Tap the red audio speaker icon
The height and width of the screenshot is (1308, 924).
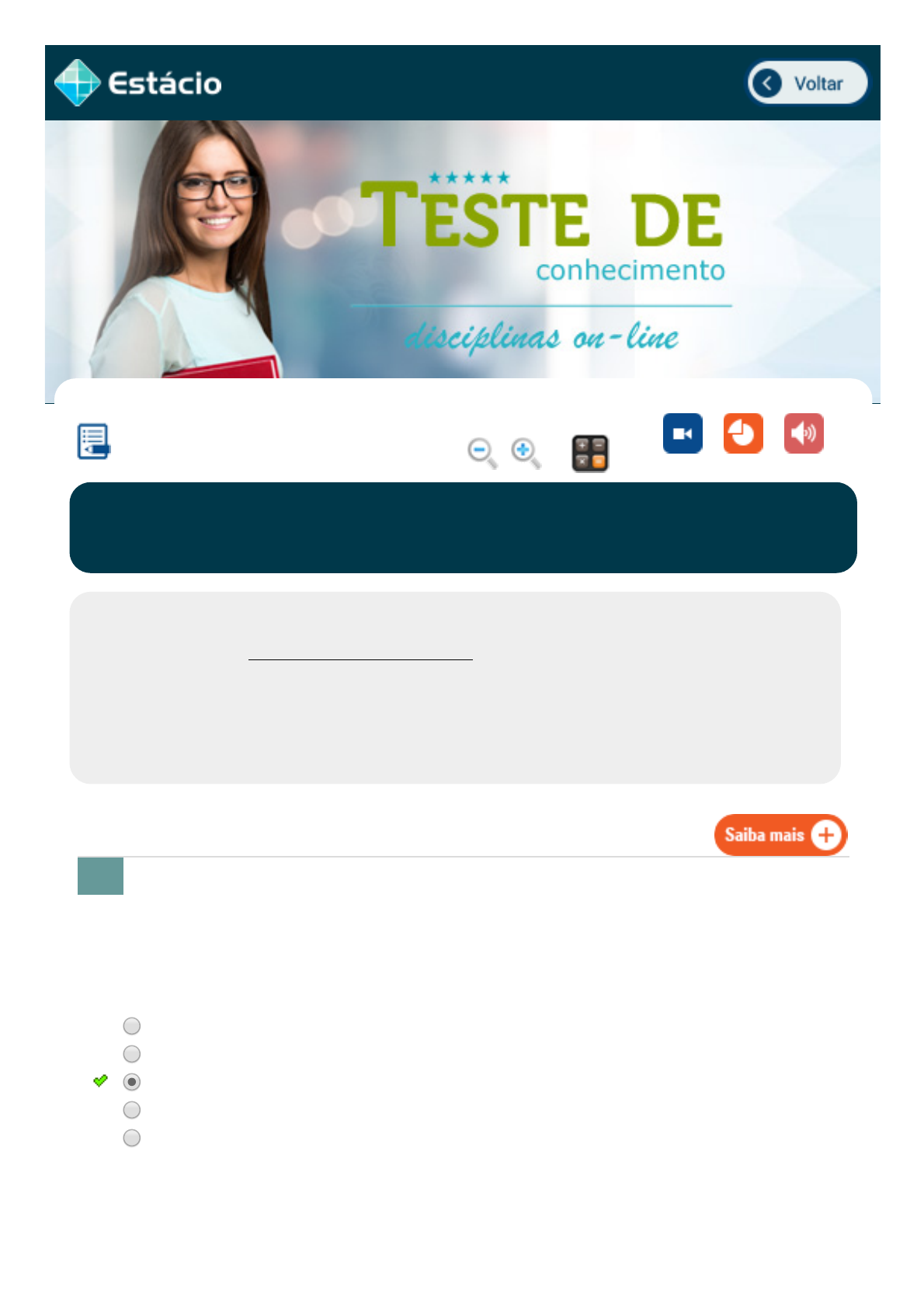pos(804,433)
